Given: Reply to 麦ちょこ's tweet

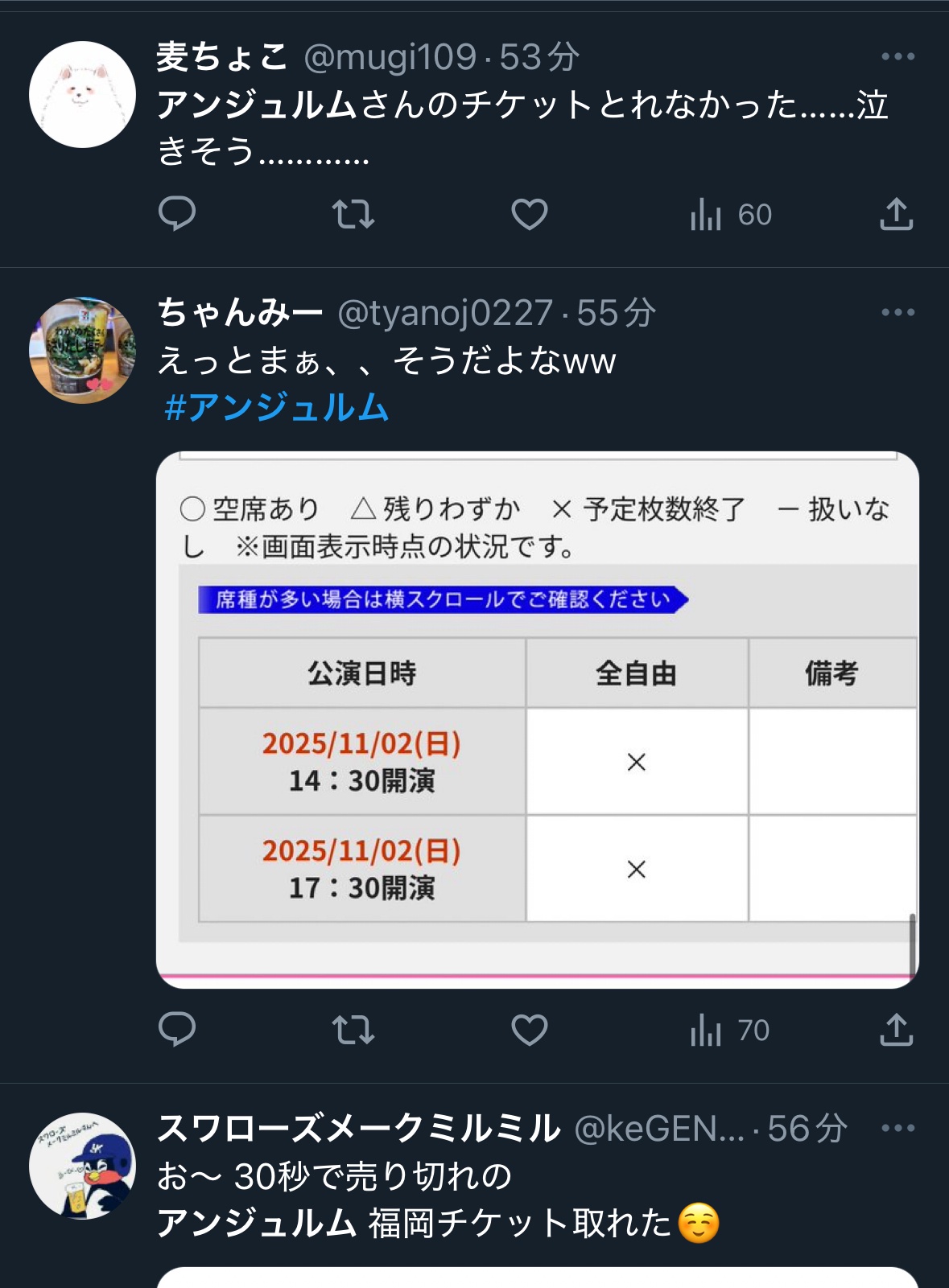Looking at the screenshot, I should (x=177, y=214).
